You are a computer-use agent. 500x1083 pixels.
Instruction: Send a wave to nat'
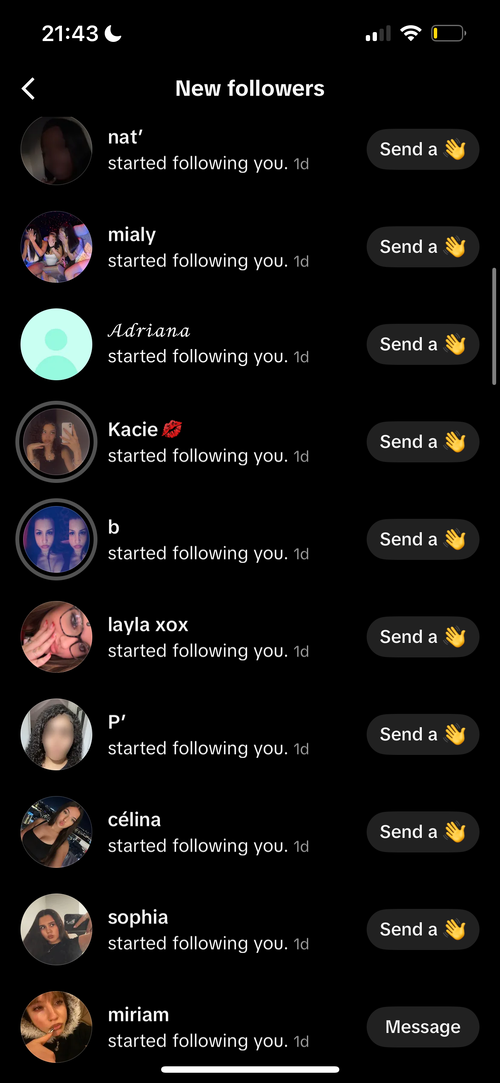coord(423,149)
